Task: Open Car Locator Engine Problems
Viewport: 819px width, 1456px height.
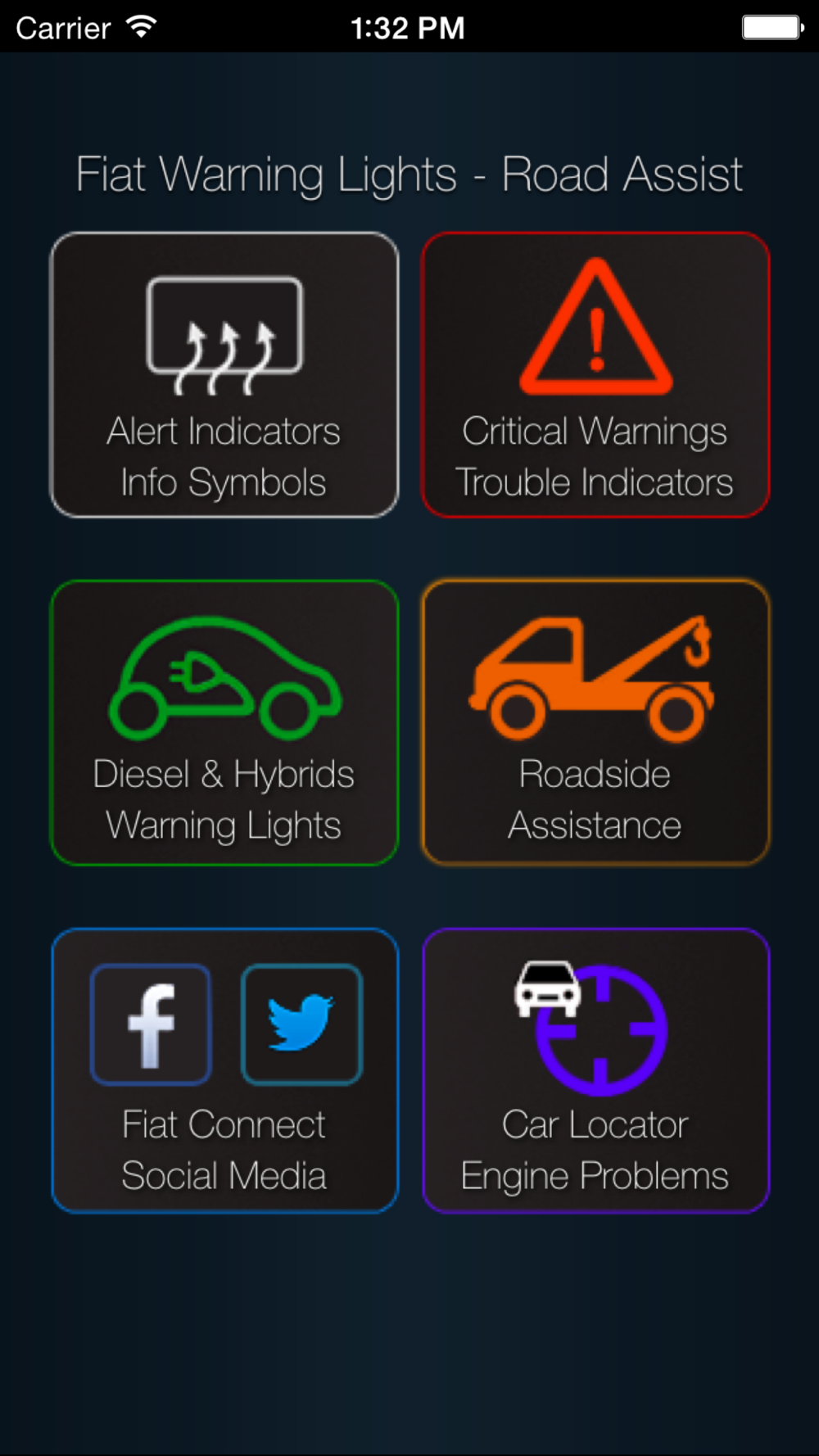Action: point(595,1071)
